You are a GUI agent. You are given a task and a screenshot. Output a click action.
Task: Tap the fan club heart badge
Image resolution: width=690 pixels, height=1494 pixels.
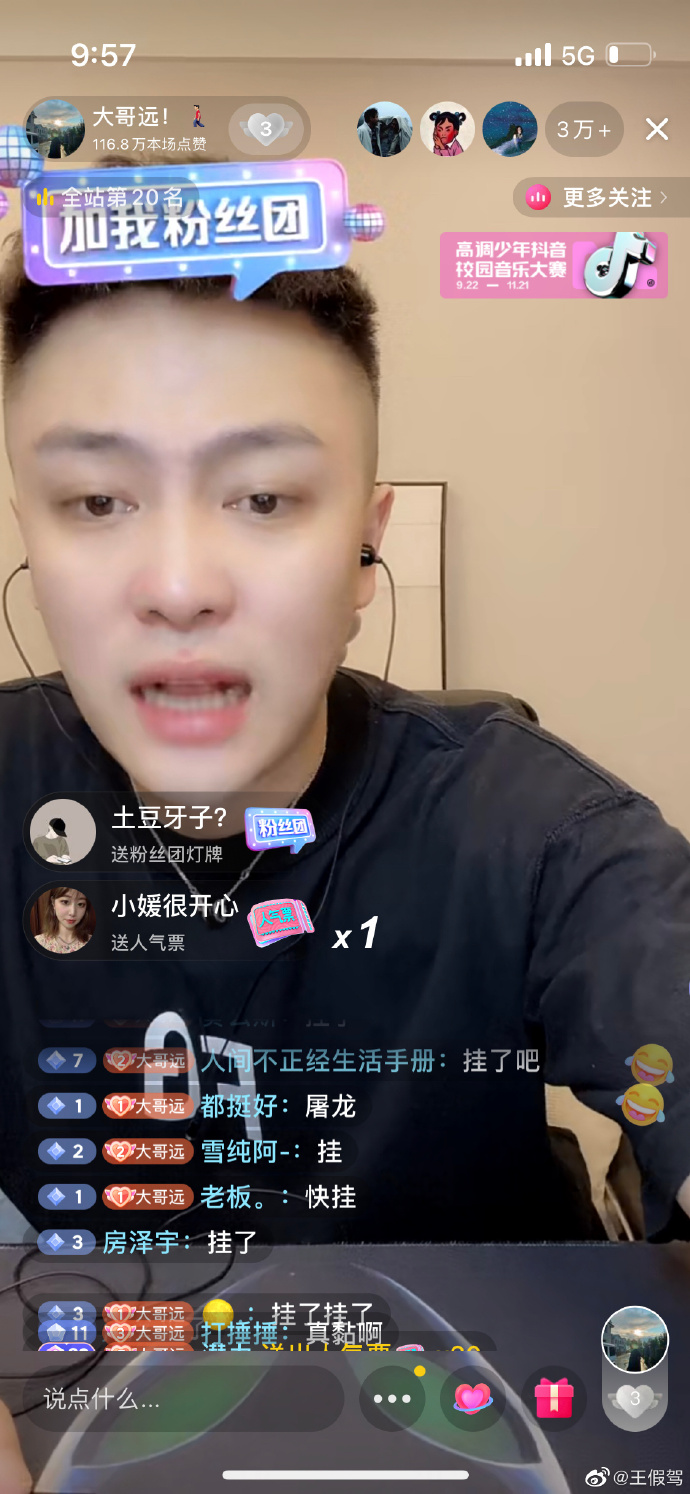pyautogui.click(x=262, y=129)
